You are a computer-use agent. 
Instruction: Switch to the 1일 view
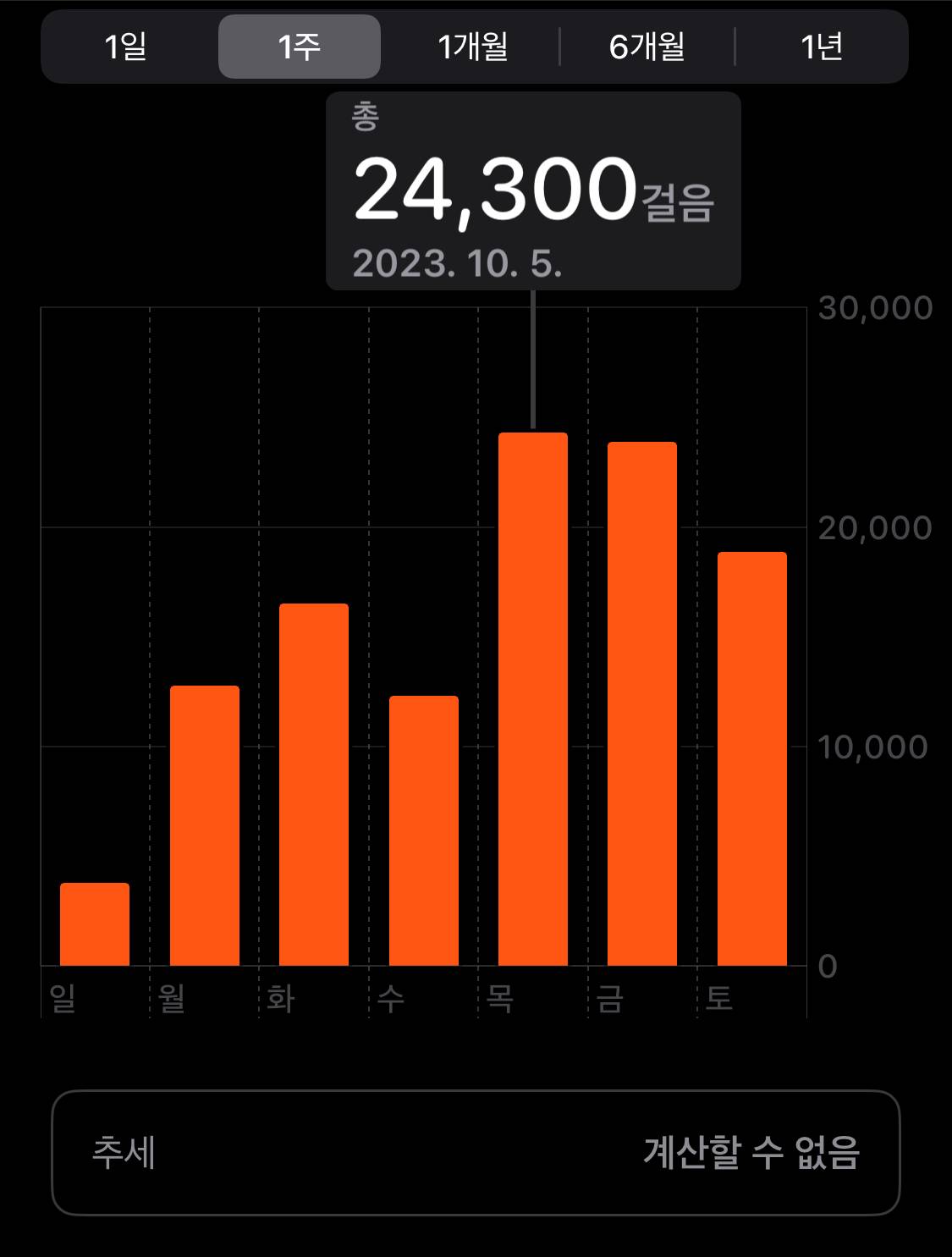(126, 47)
